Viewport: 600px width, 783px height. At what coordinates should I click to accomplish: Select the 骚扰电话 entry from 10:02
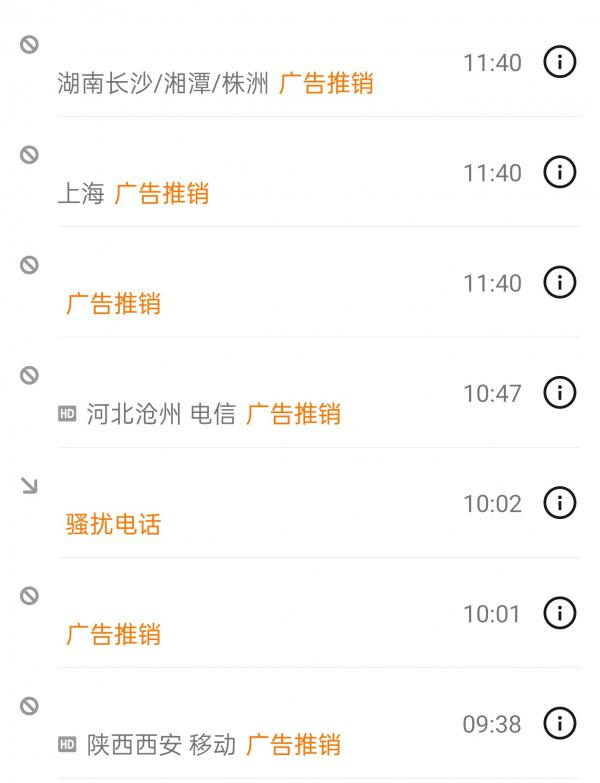point(250,505)
